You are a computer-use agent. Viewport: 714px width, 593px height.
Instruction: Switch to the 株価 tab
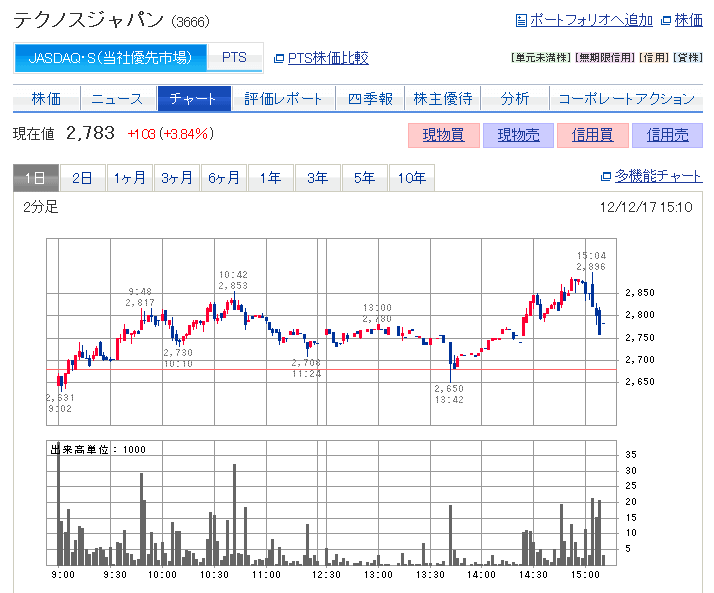pyautogui.click(x=46, y=99)
